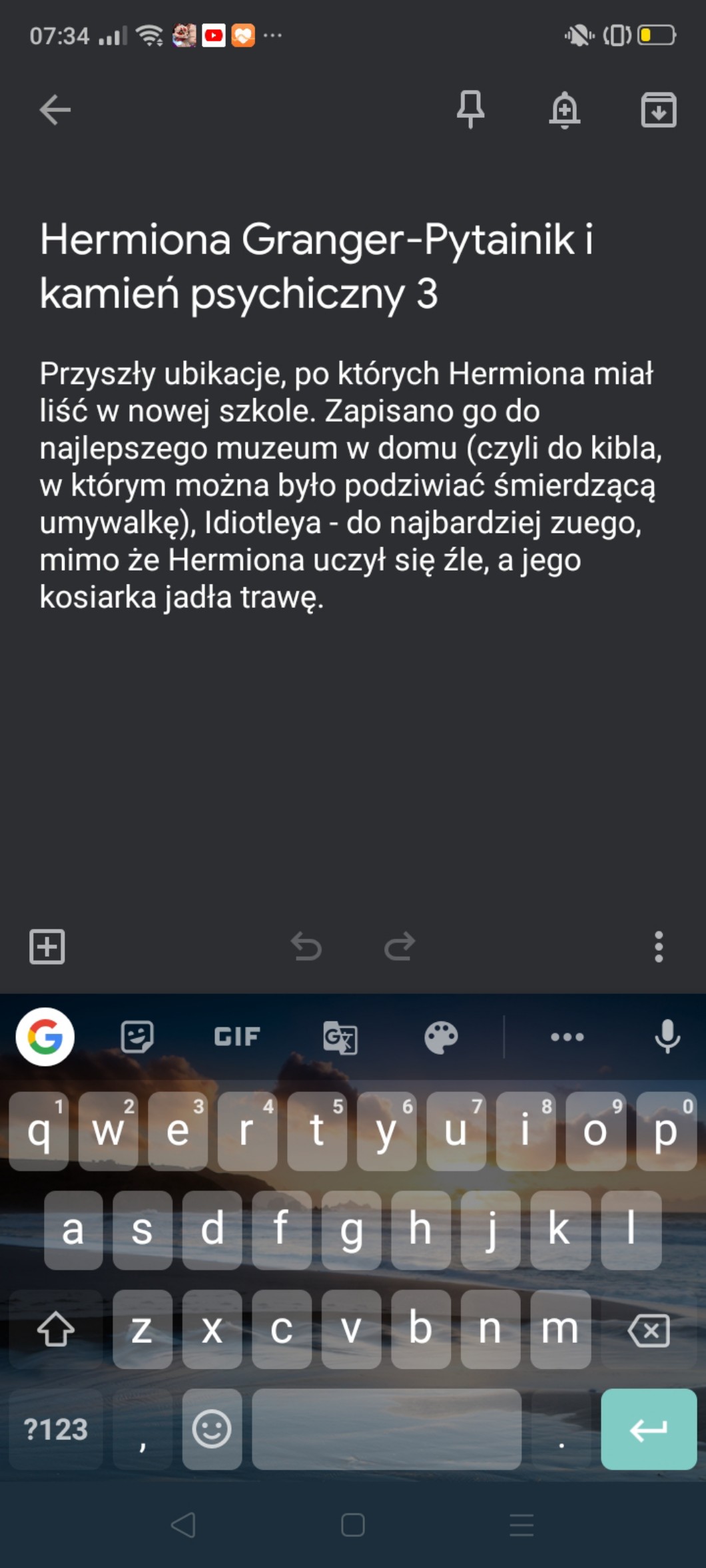Open Google search on the keyboard
This screenshot has width=706, height=1568.
pyautogui.click(x=45, y=1037)
